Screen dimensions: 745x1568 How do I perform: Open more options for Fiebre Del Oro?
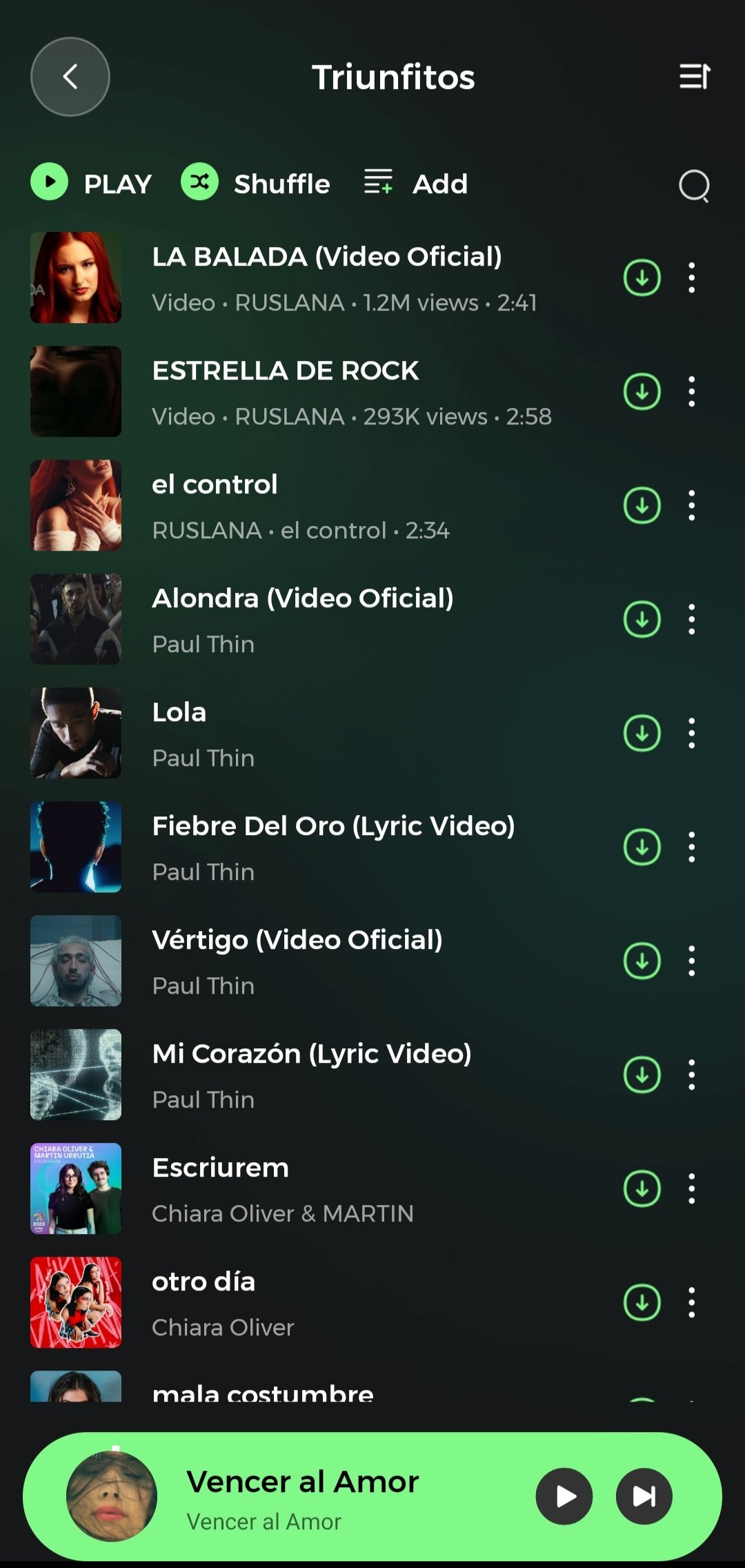[691, 847]
